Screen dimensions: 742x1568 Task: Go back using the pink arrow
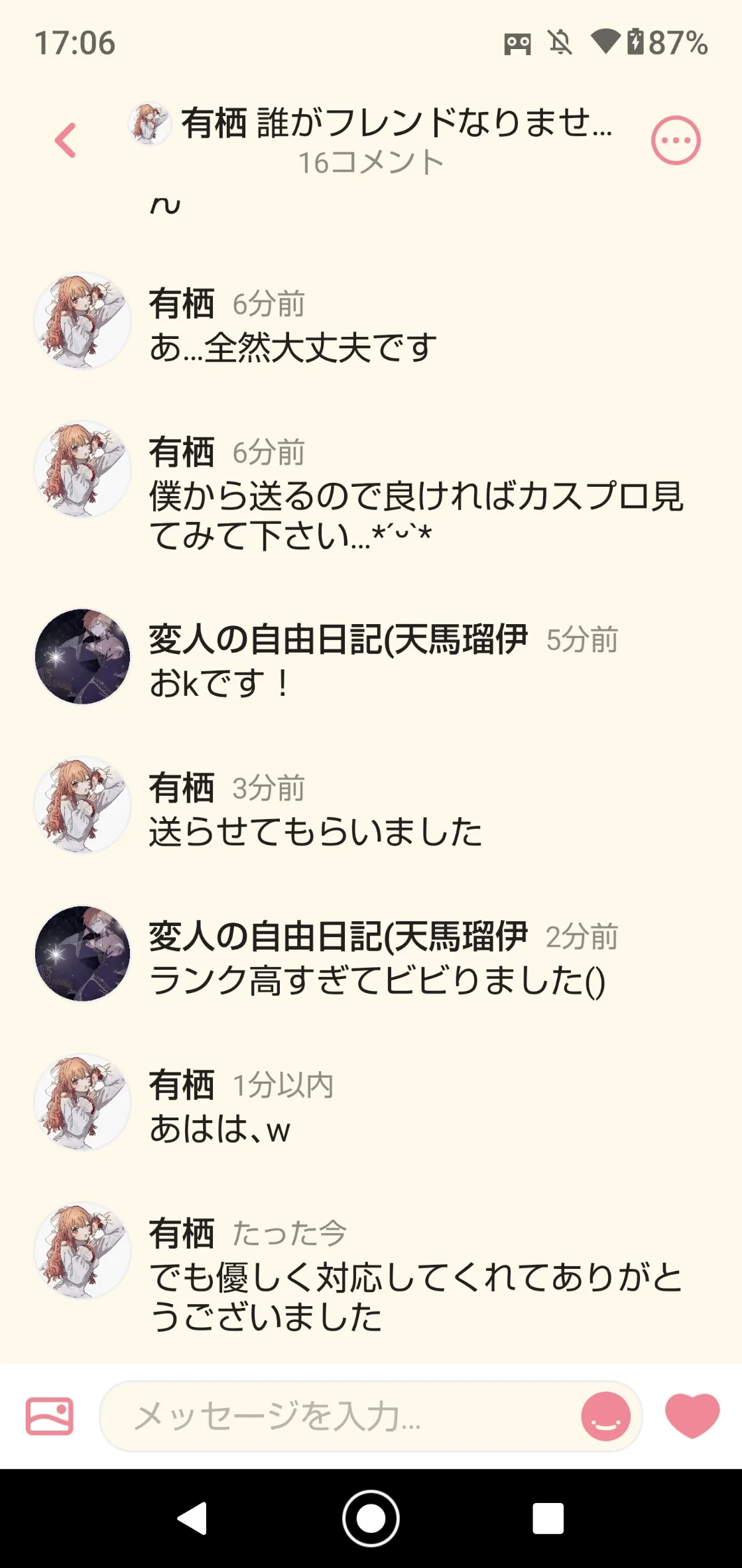pyautogui.click(x=65, y=140)
